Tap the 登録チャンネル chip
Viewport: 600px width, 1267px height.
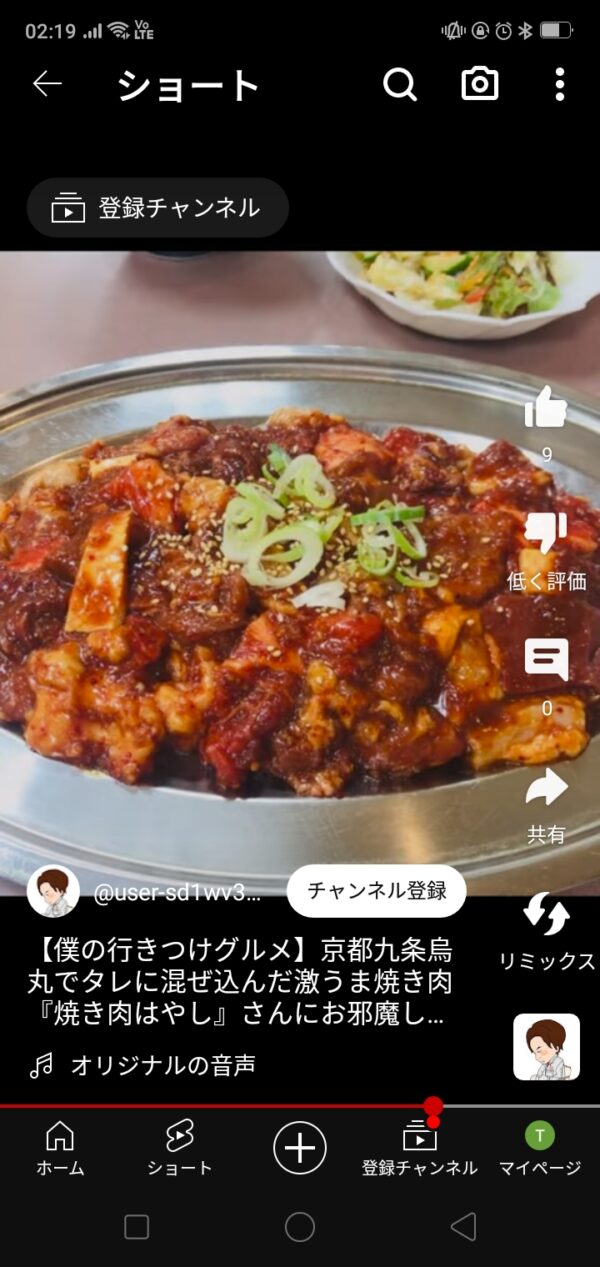coord(158,208)
